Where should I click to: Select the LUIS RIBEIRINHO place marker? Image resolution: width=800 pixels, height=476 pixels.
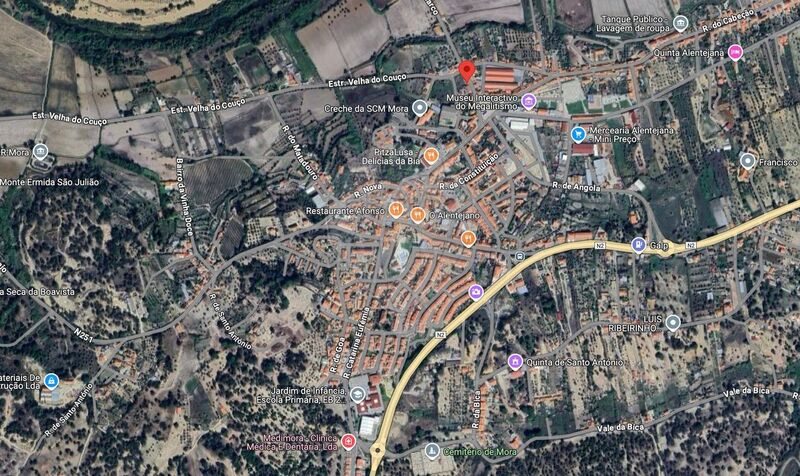(x=673, y=322)
